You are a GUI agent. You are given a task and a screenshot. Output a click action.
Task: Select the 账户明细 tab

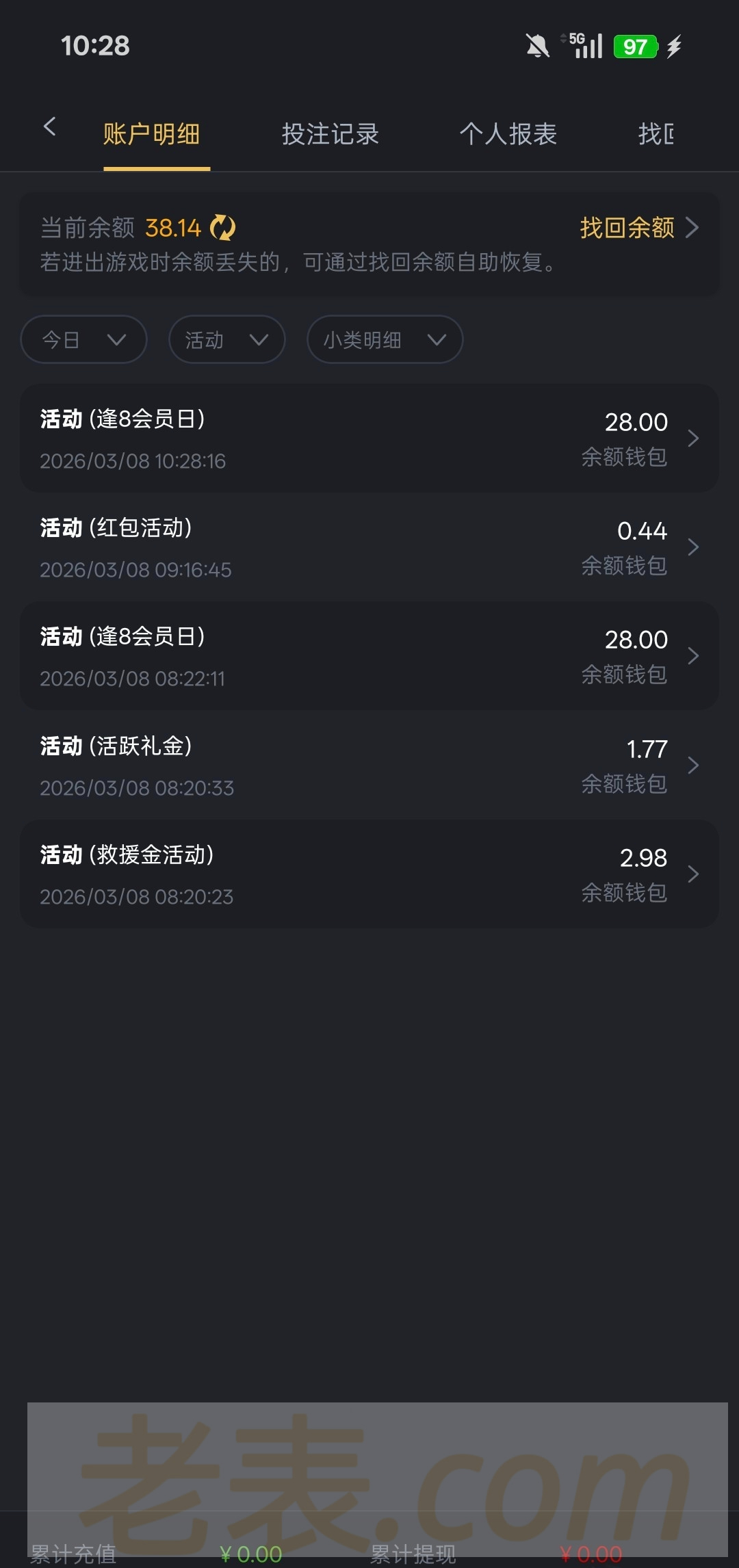[x=152, y=134]
